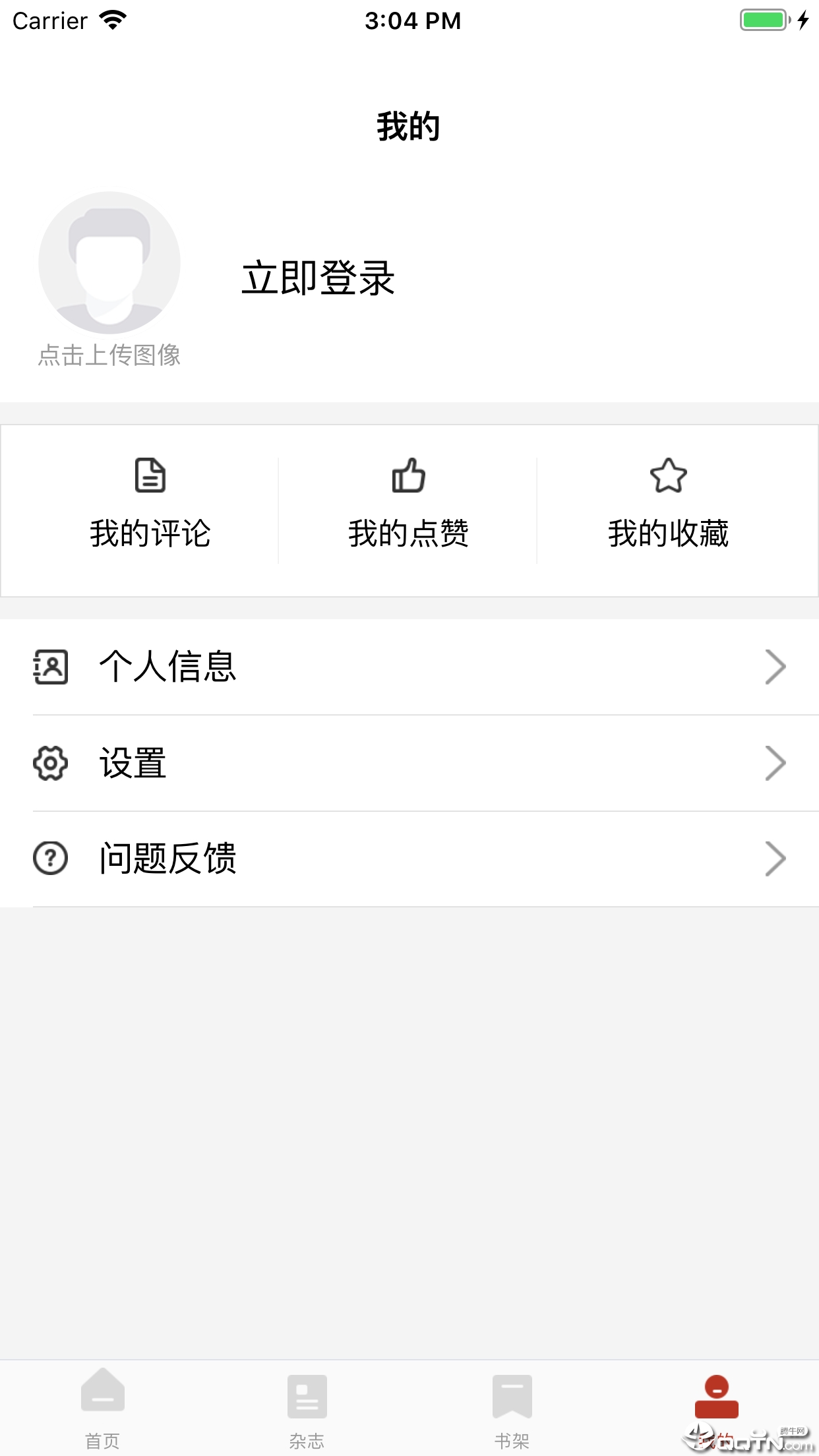This screenshot has height=1456, width=819.
Task: Open 我的点赞
Action: point(409,505)
